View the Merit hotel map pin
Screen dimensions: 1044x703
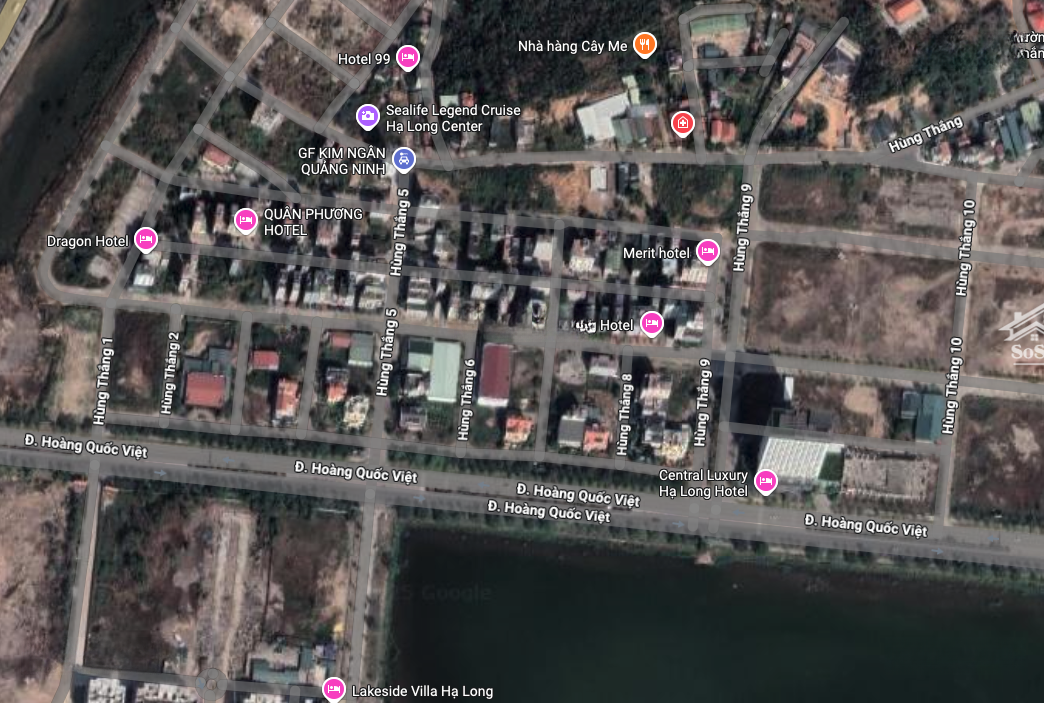[x=708, y=250]
